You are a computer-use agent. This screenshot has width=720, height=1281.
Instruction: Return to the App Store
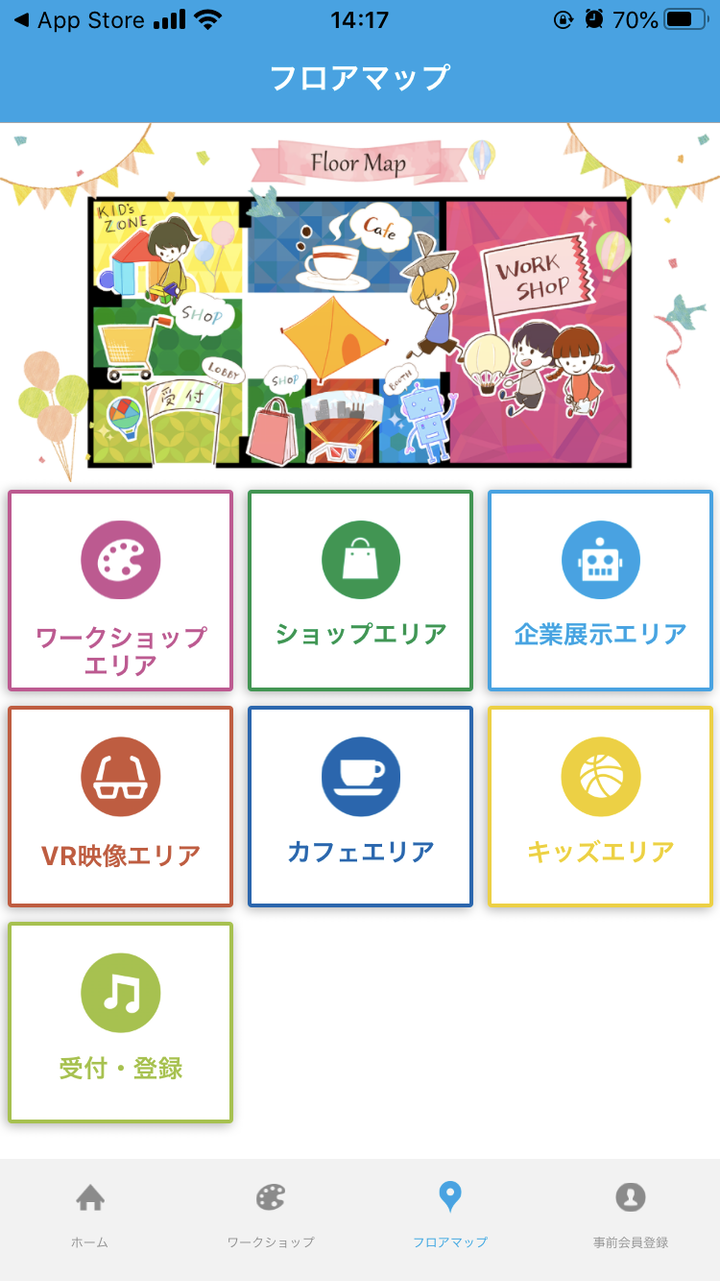[78, 20]
